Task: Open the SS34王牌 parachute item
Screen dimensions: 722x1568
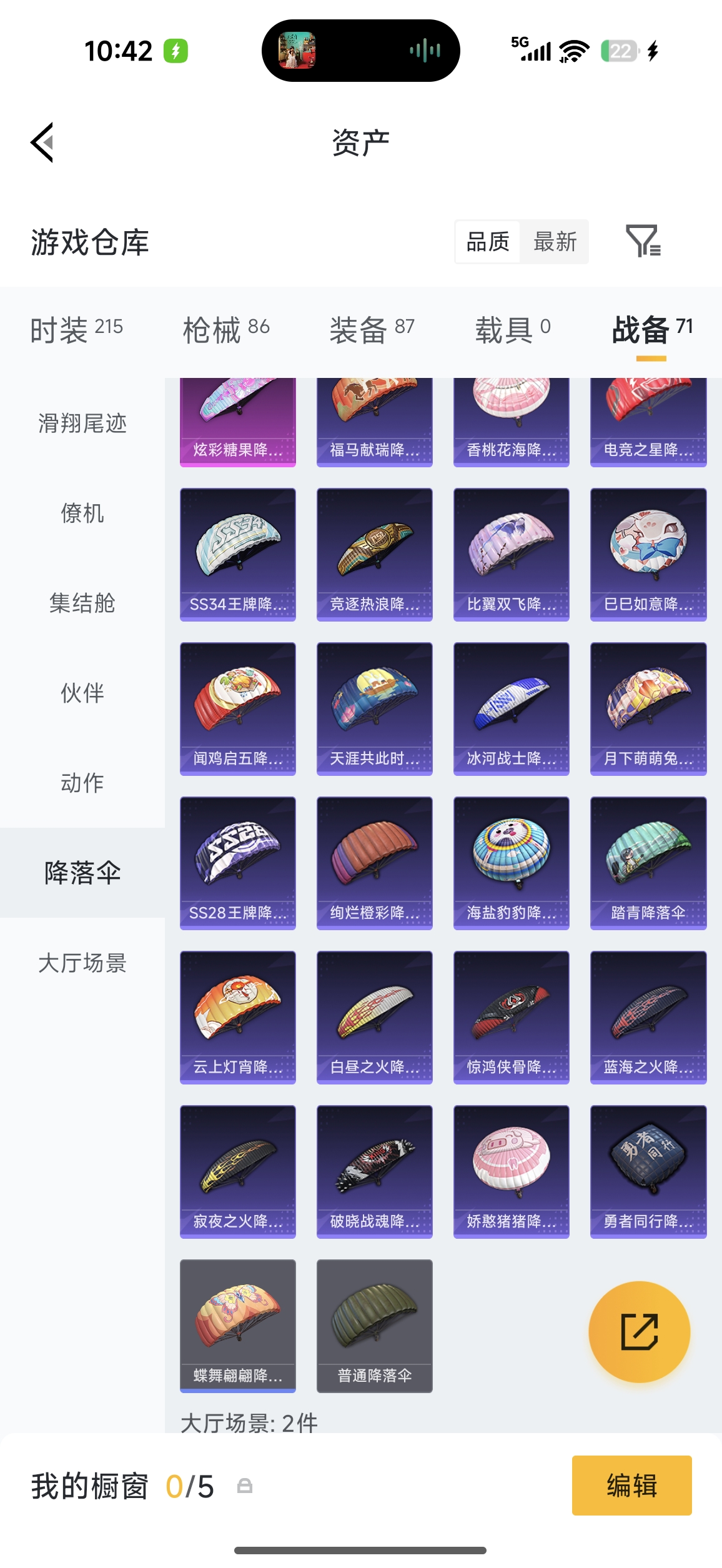Action: (237, 555)
